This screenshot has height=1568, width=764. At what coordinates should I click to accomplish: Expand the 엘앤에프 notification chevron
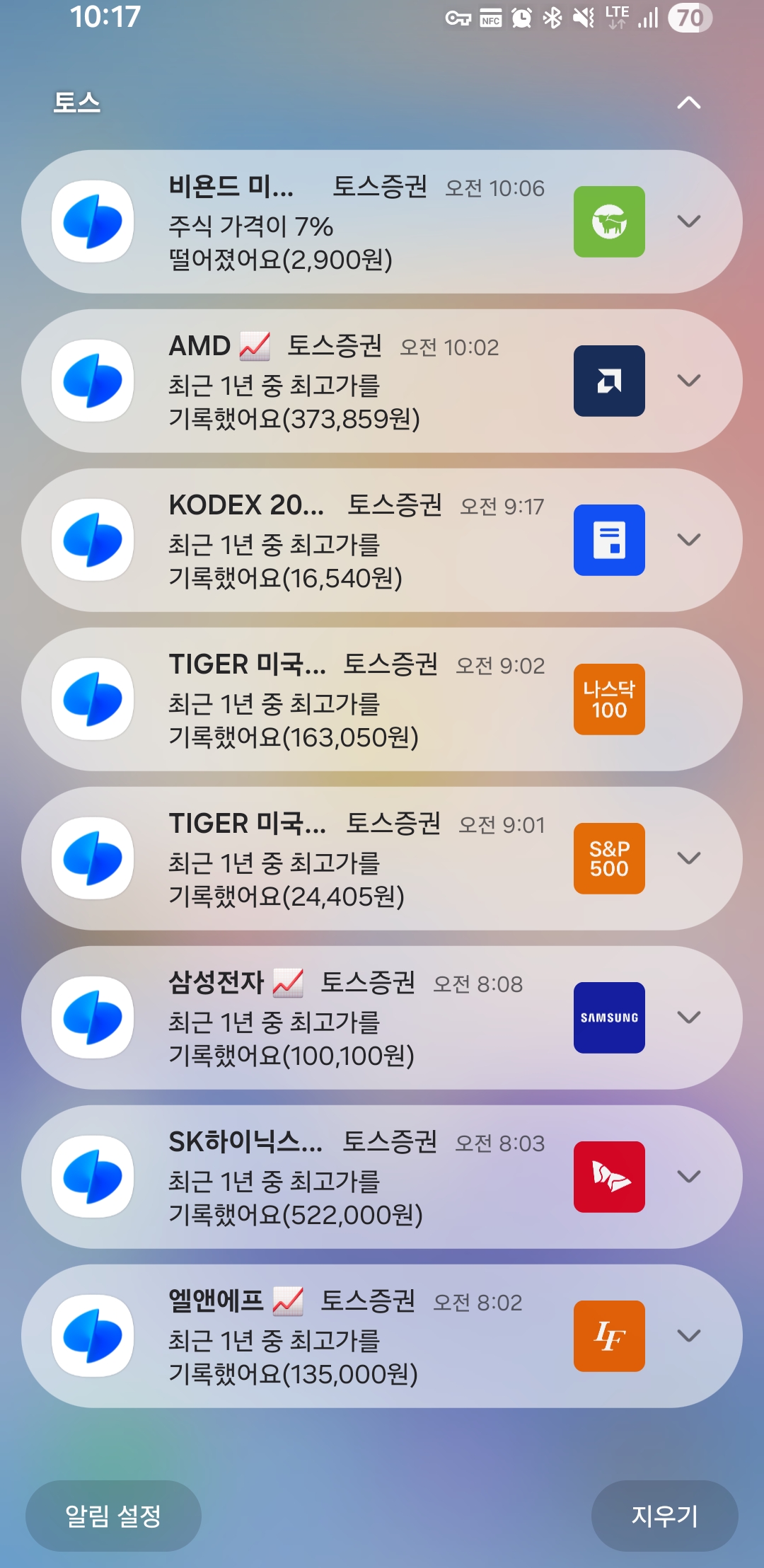pyautogui.click(x=688, y=1336)
